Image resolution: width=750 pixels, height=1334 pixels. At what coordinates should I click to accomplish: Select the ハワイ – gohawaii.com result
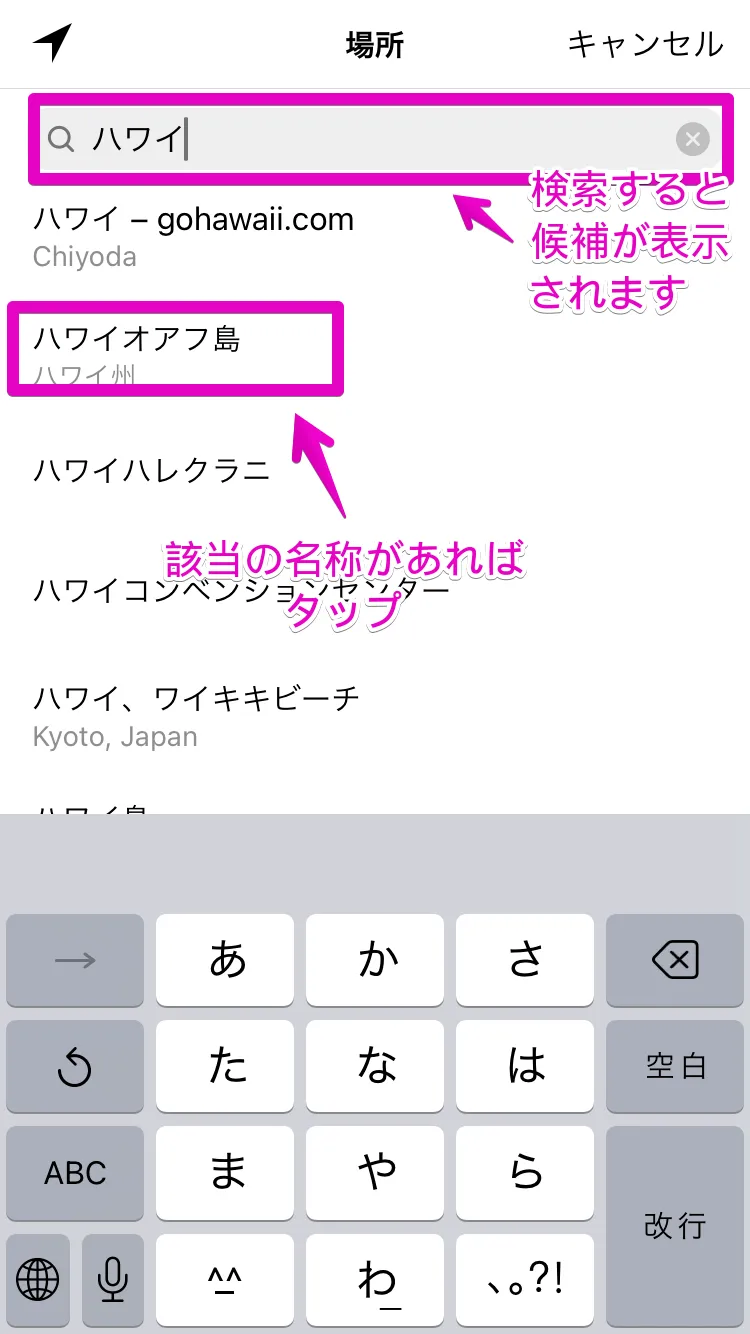click(x=375, y=237)
